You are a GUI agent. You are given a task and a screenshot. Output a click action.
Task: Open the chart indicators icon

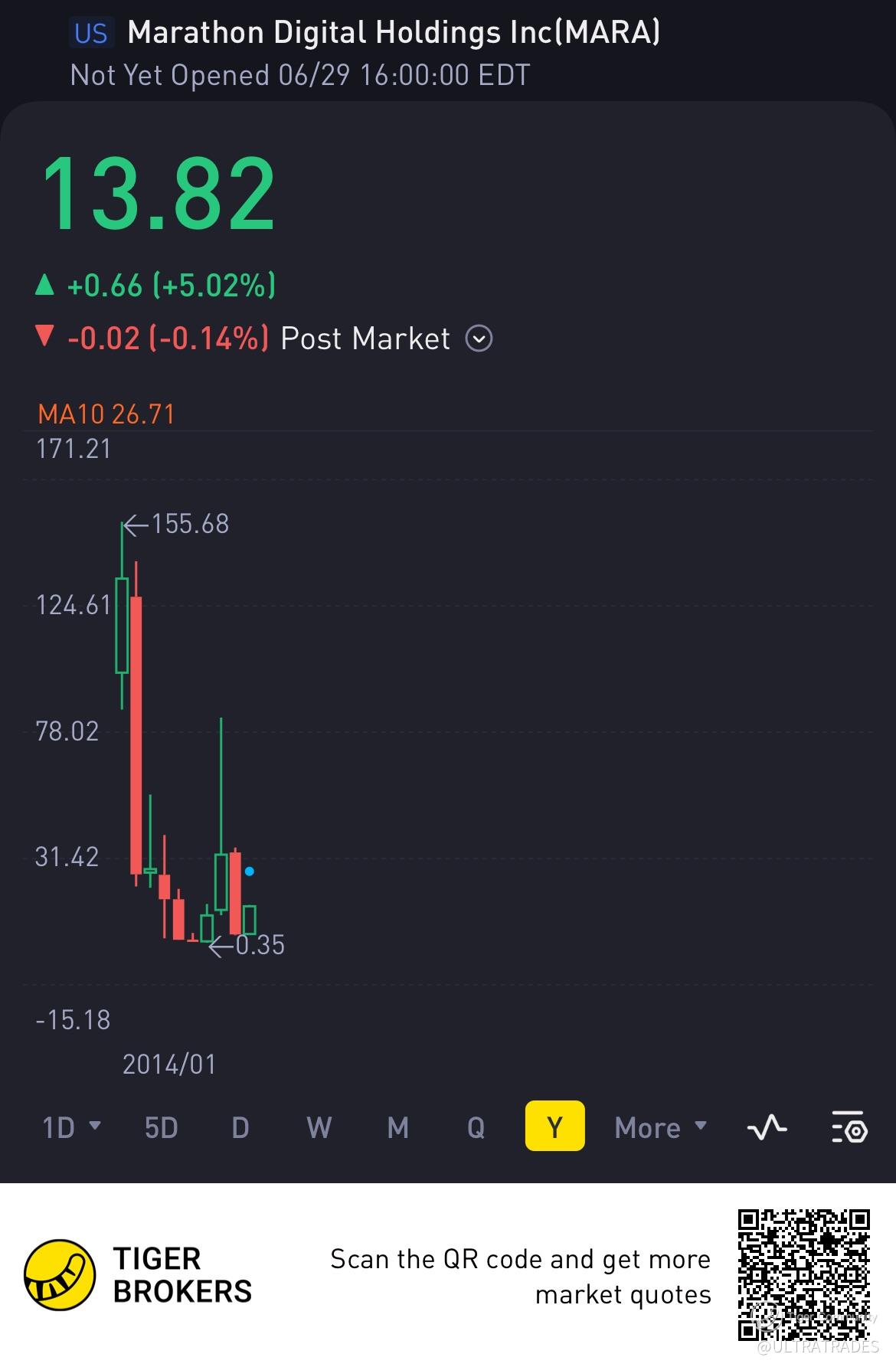(767, 1127)
